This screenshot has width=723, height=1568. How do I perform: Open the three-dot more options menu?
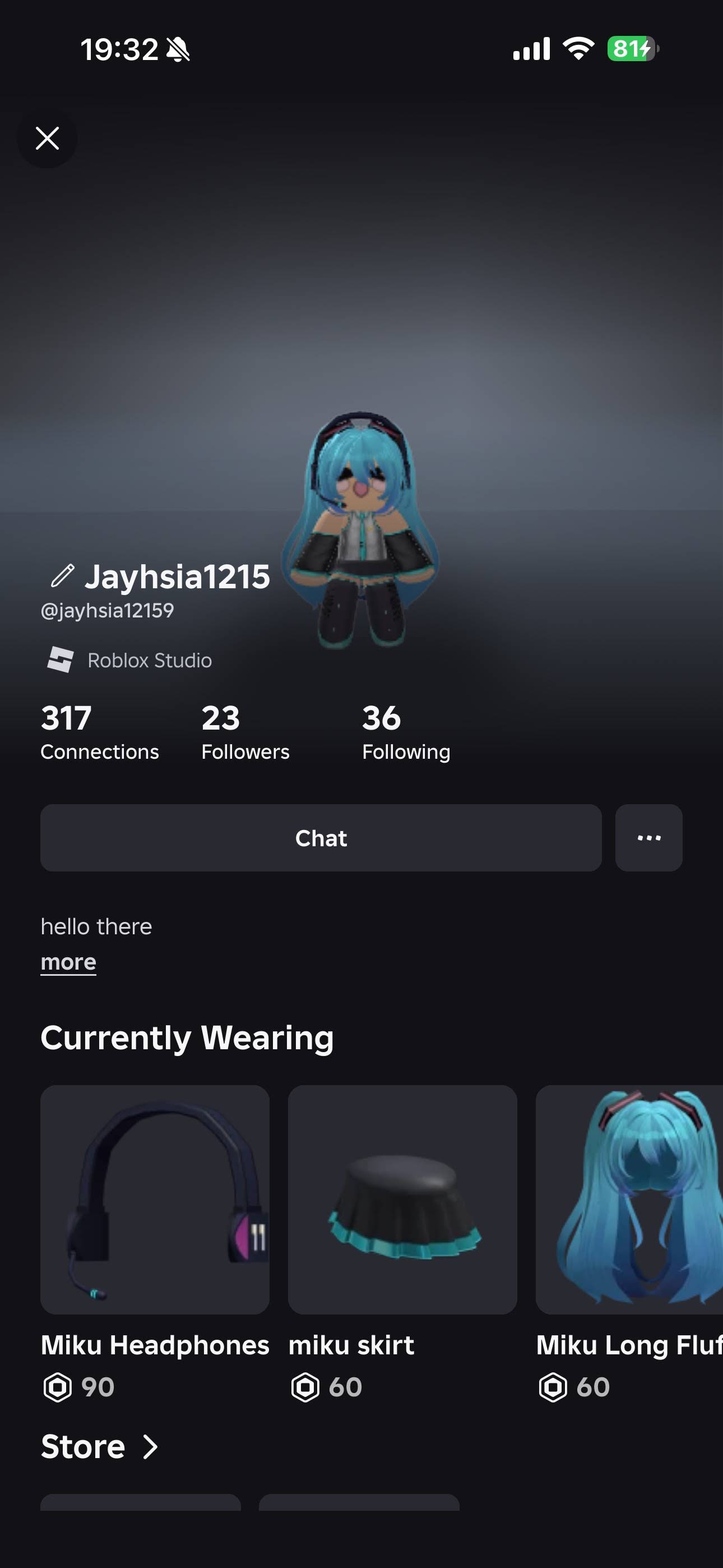[648, 838]
